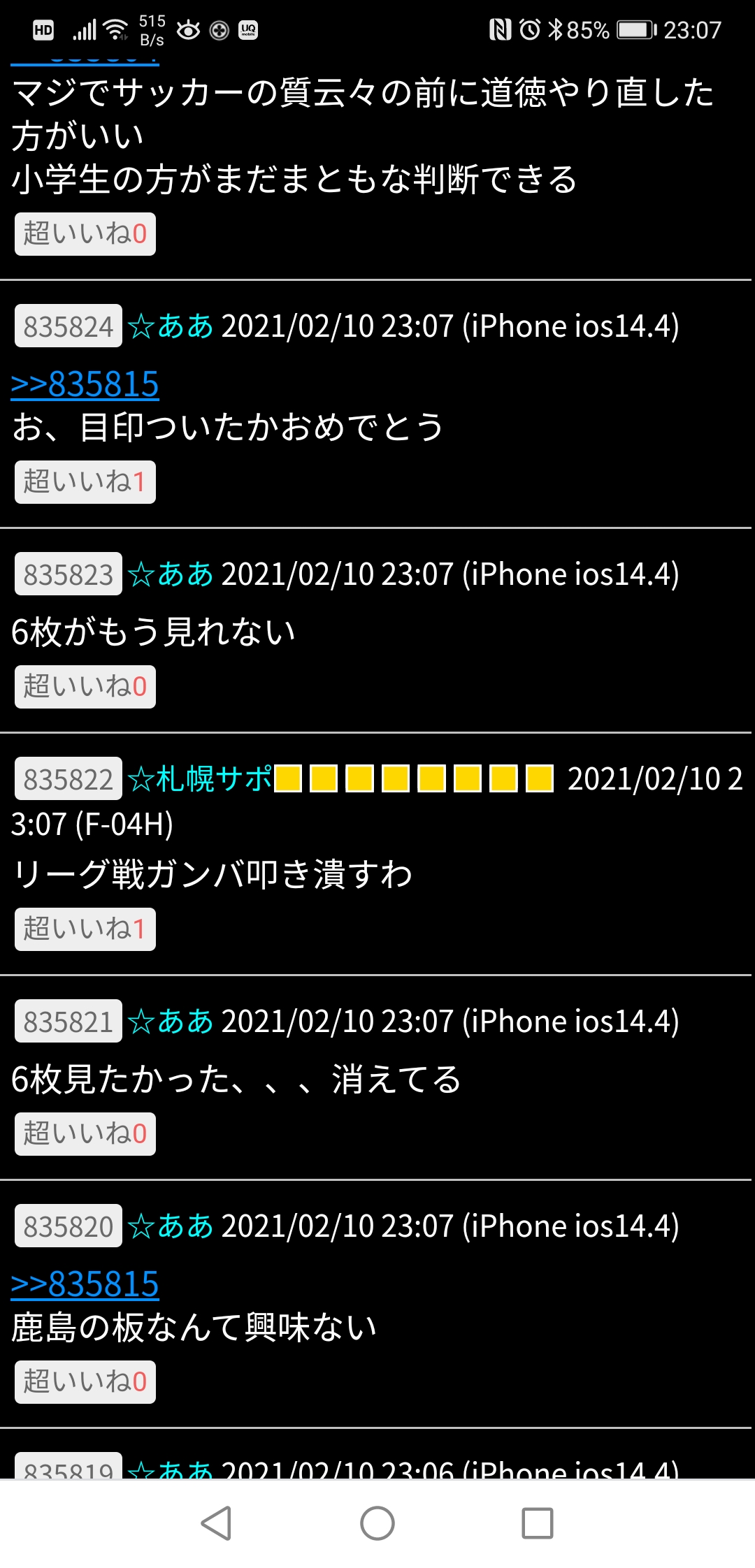This screenshot has width=755, height=1568.
Task: Like the リーグ戦ガンバ叩き潰すわ post
Action: (x=85, y=929)
